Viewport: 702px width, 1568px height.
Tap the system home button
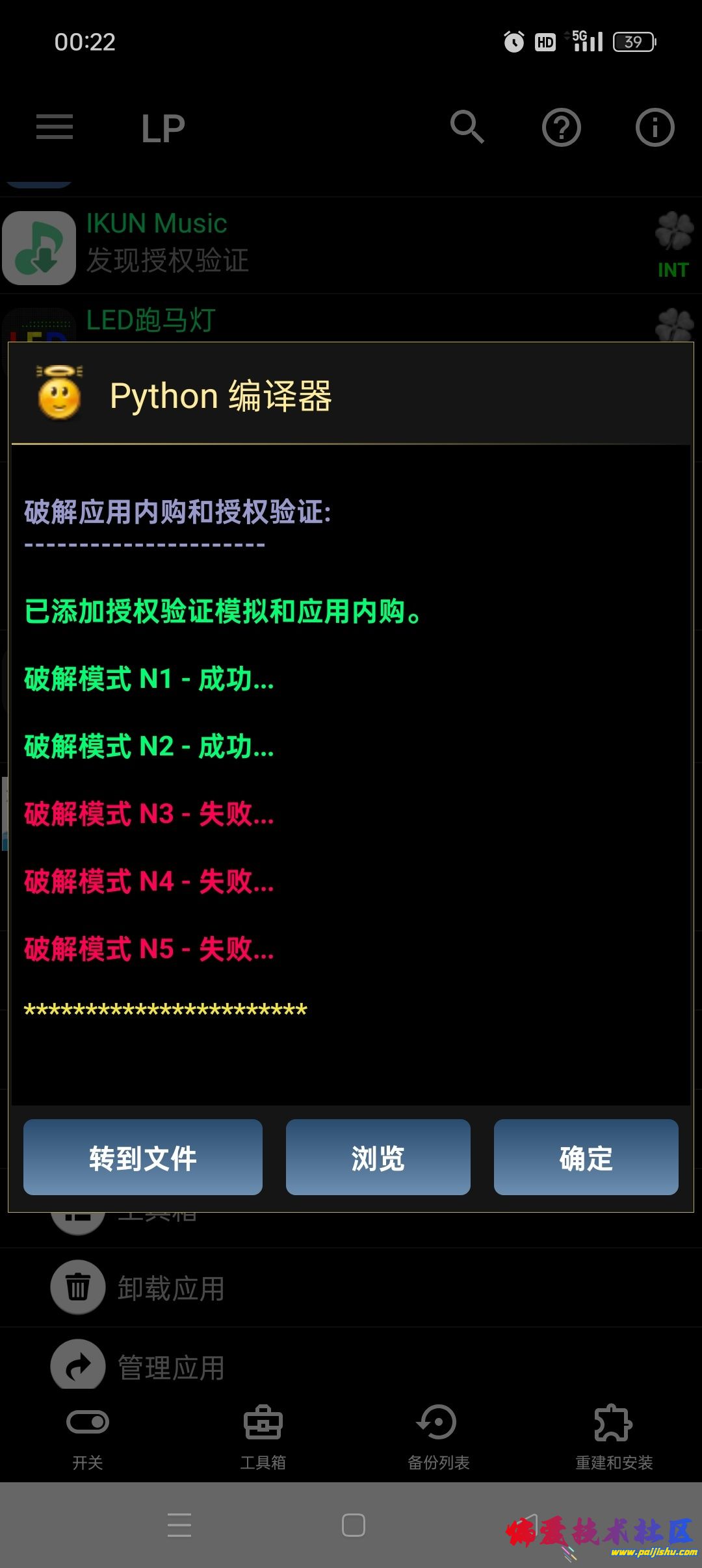pos(353,1524)
